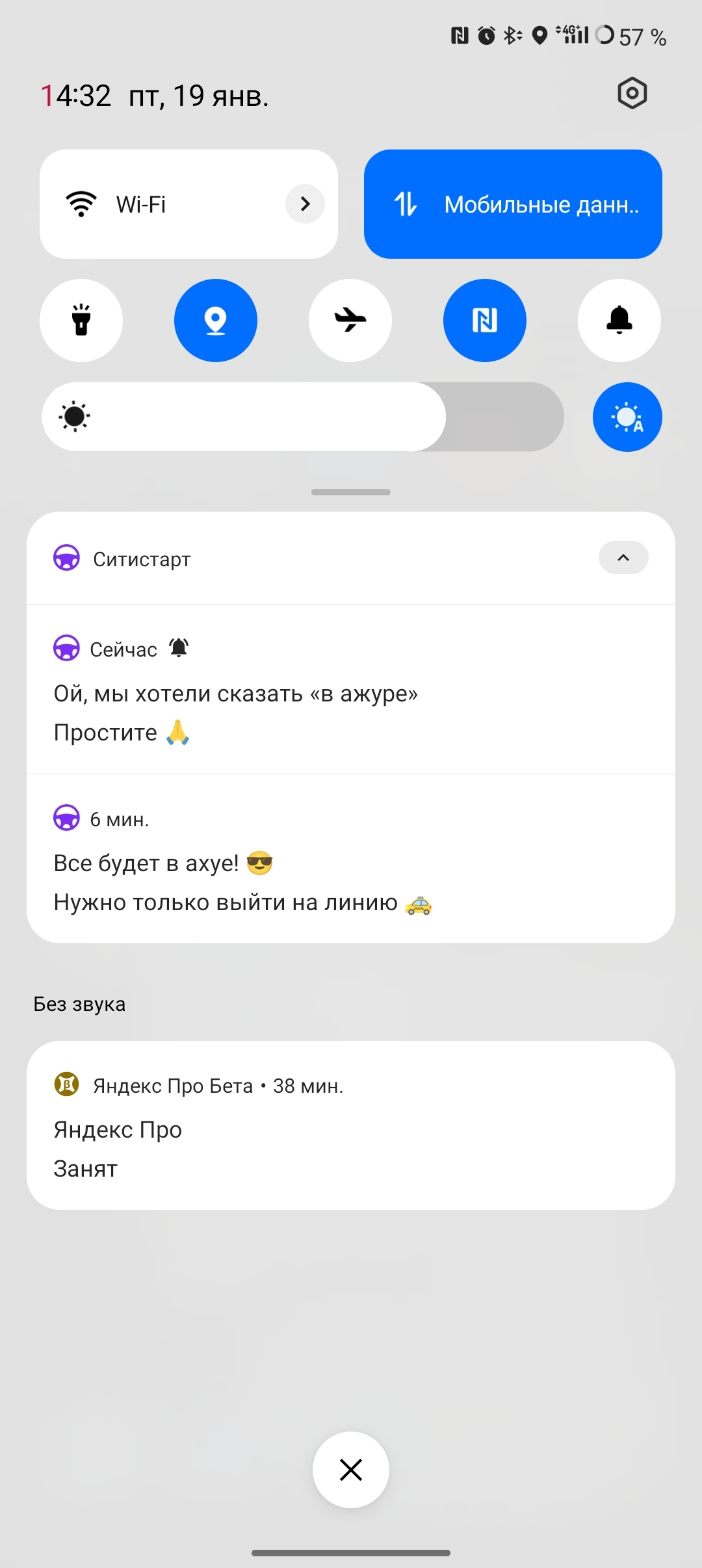702x1568 pixels.
Task: Turn off mobile data tile
Action: (513, 204)
